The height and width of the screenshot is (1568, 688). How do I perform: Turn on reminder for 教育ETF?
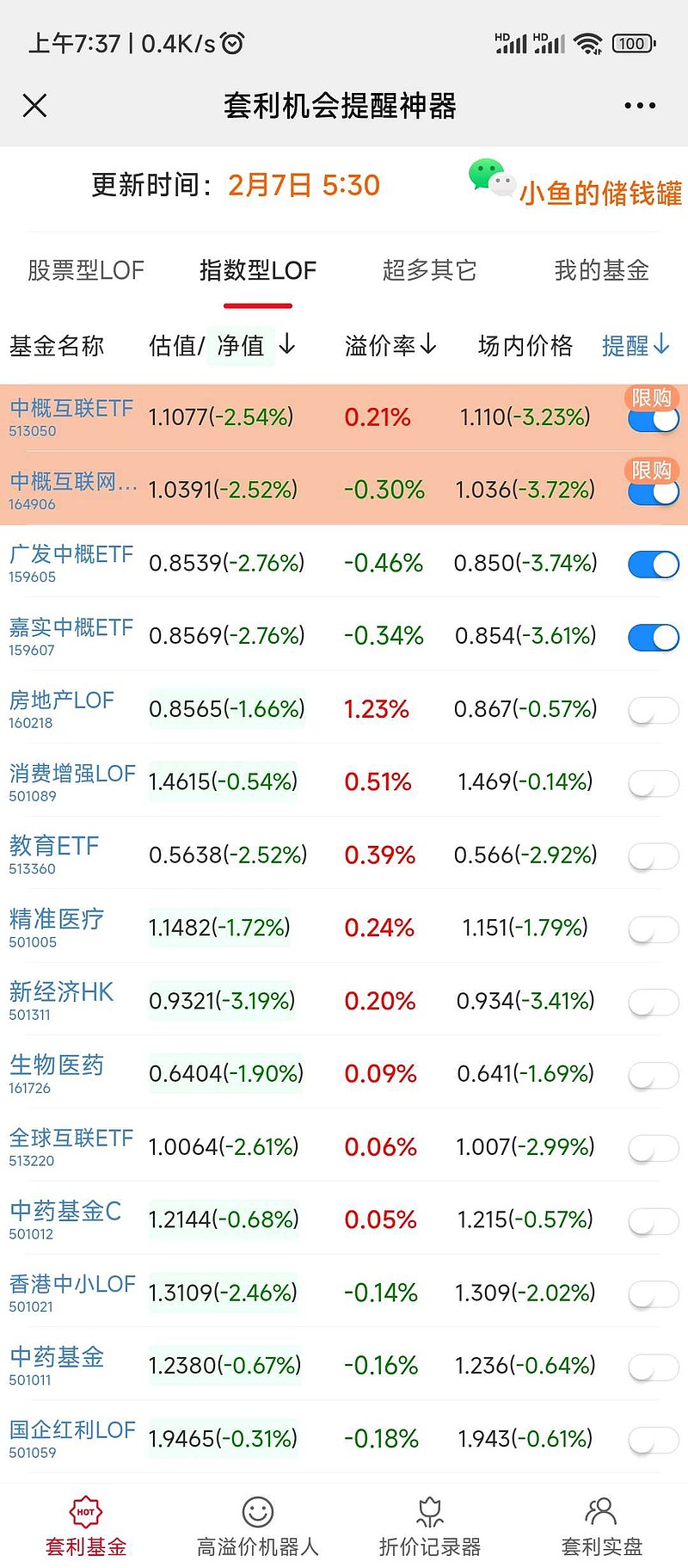pyautogui.click(x=654, y=857)
